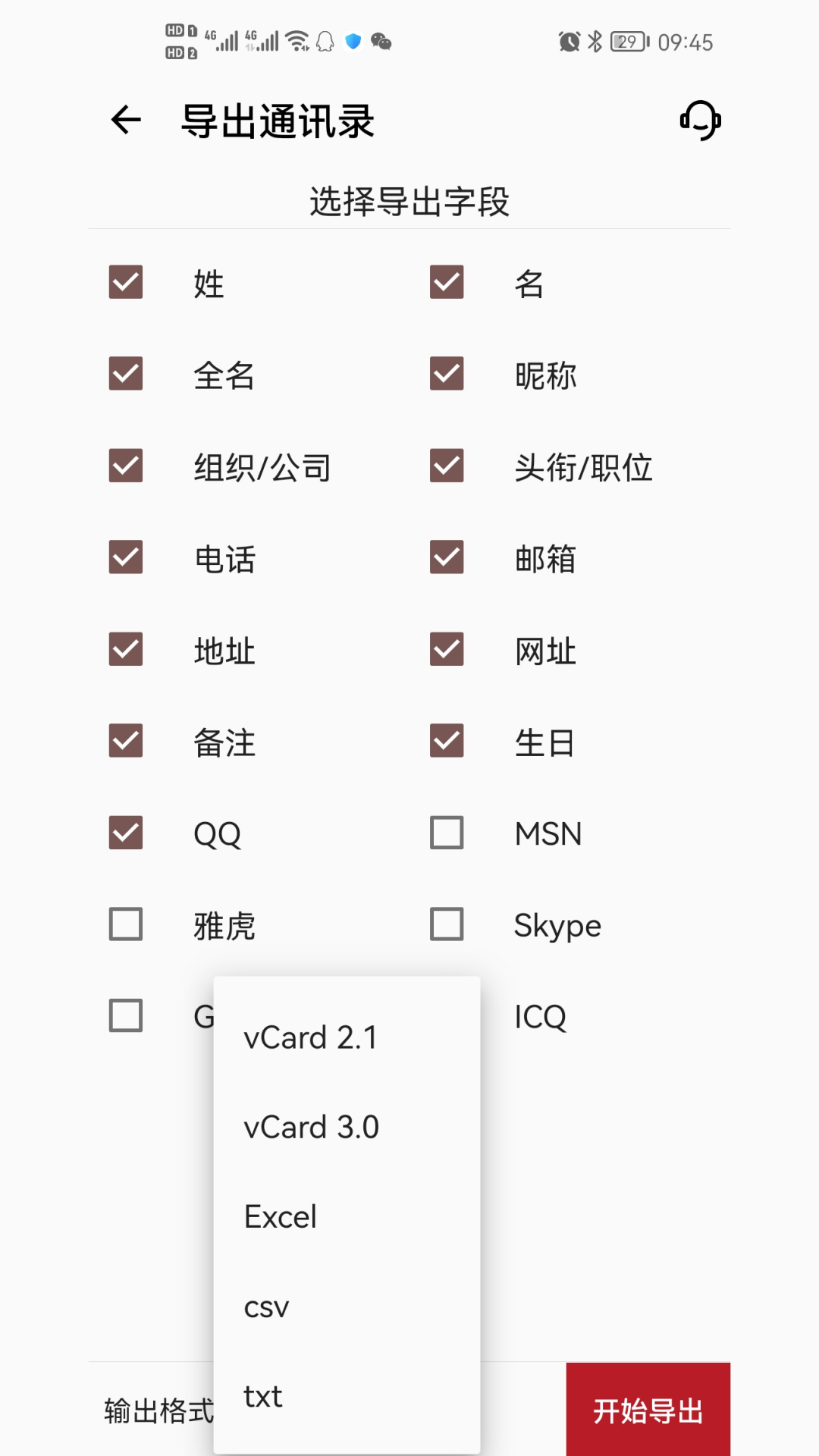The width and height of the screenshot is (819, 1456).
Task: Uncheck the 生日 field
Action: pyautogui.click(x=447, y=741)
